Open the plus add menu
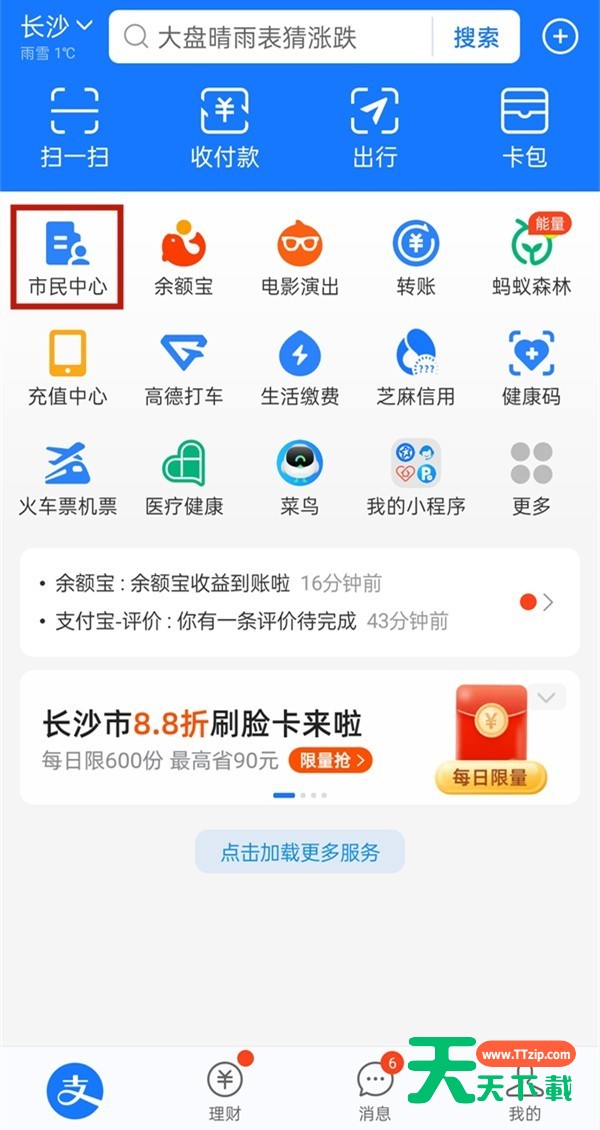 click(560, 38)
